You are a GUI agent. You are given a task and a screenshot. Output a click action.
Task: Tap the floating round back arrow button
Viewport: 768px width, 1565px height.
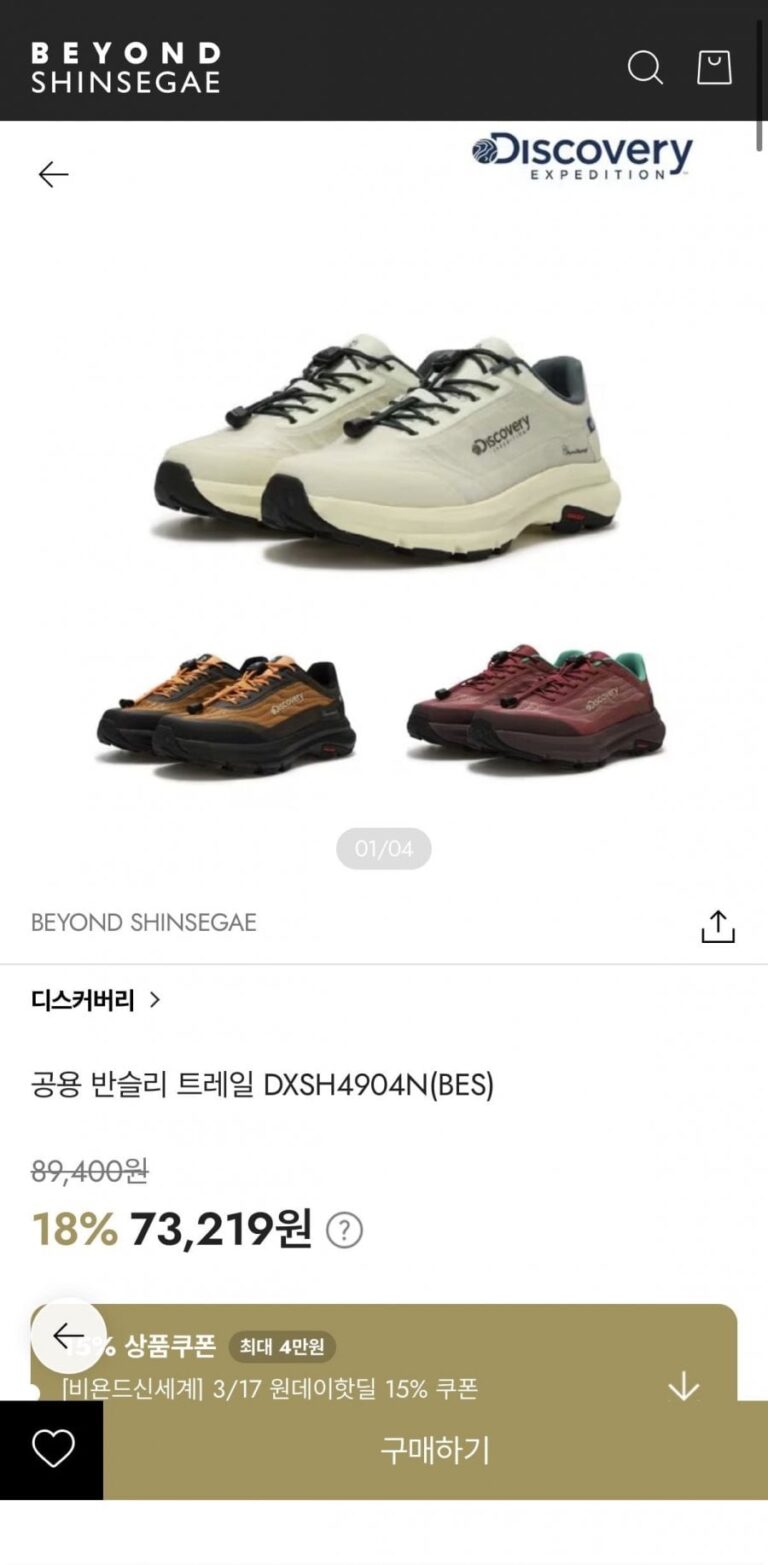68,1336
